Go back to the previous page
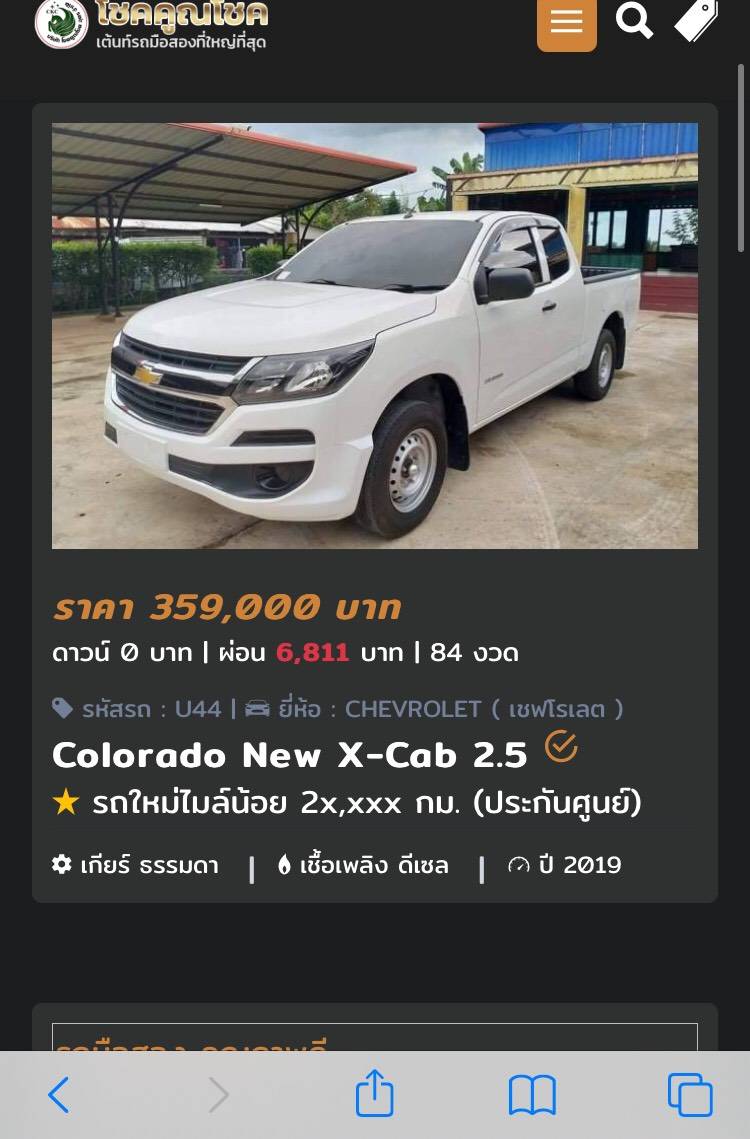 coord(59,1095)
